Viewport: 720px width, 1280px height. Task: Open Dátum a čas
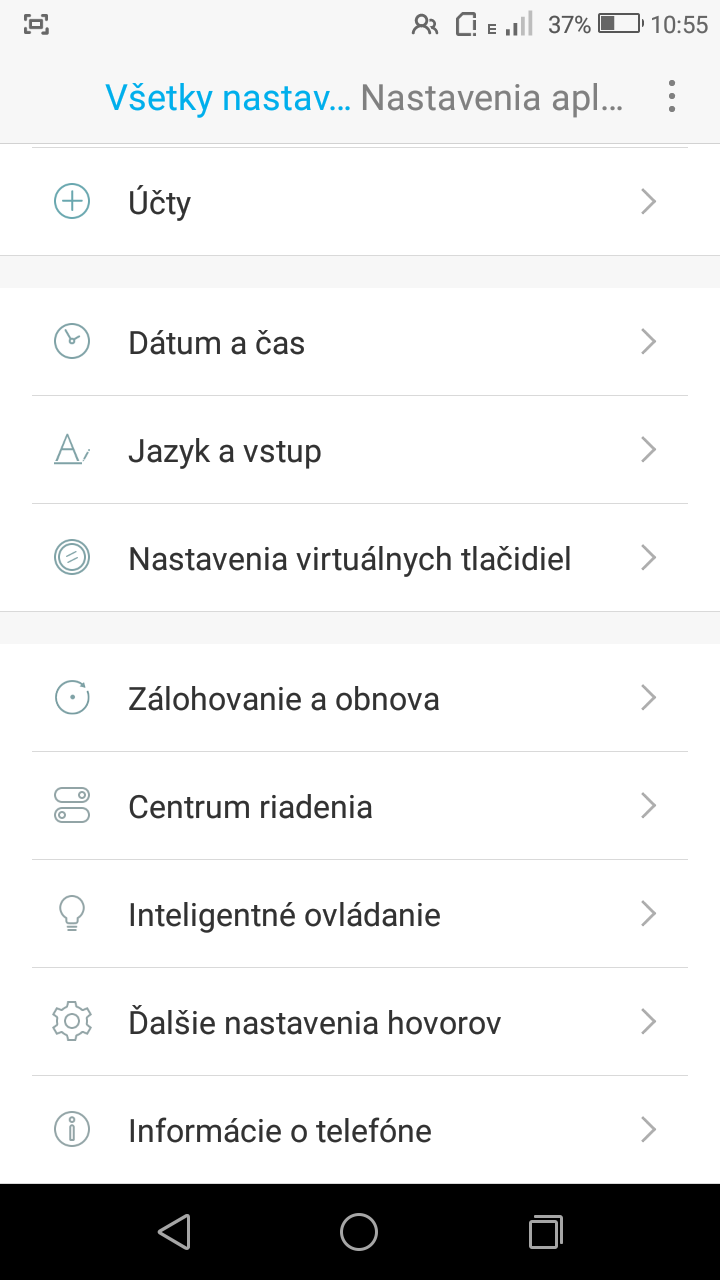[x=360, y=342]
